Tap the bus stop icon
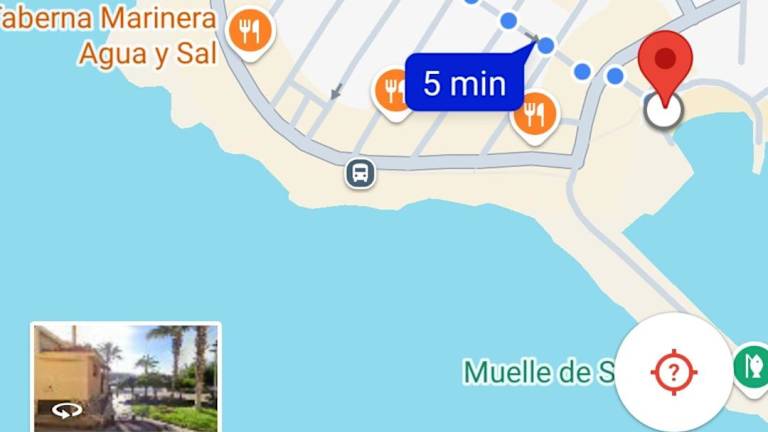 (360, 173)
